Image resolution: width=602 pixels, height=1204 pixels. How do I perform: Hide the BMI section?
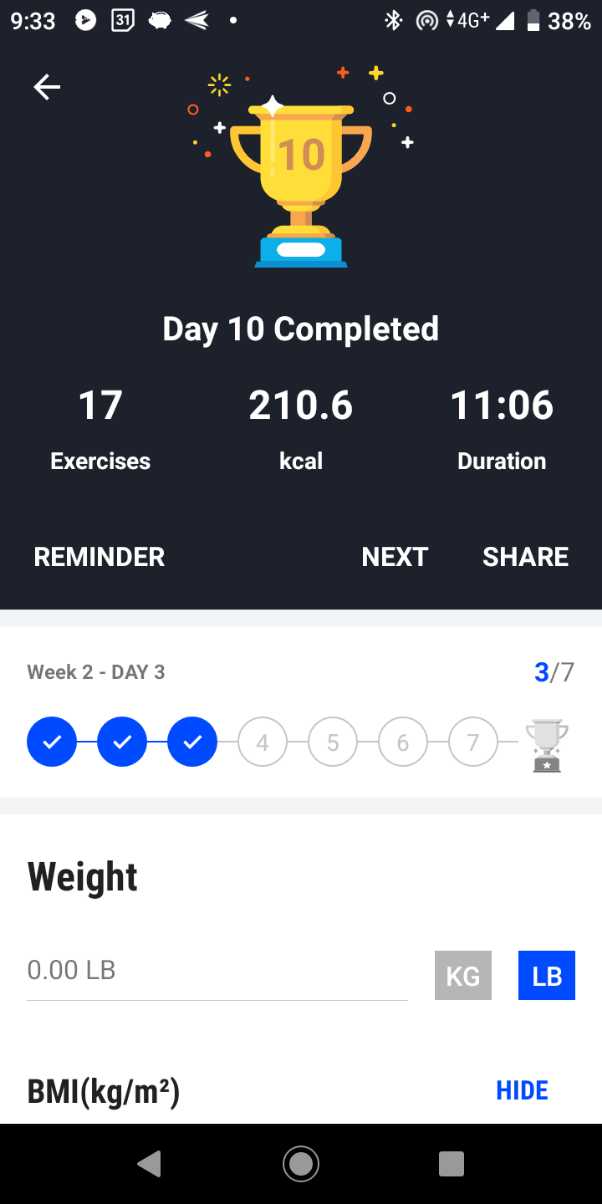pyautogui.click(x=522, y=1090)
